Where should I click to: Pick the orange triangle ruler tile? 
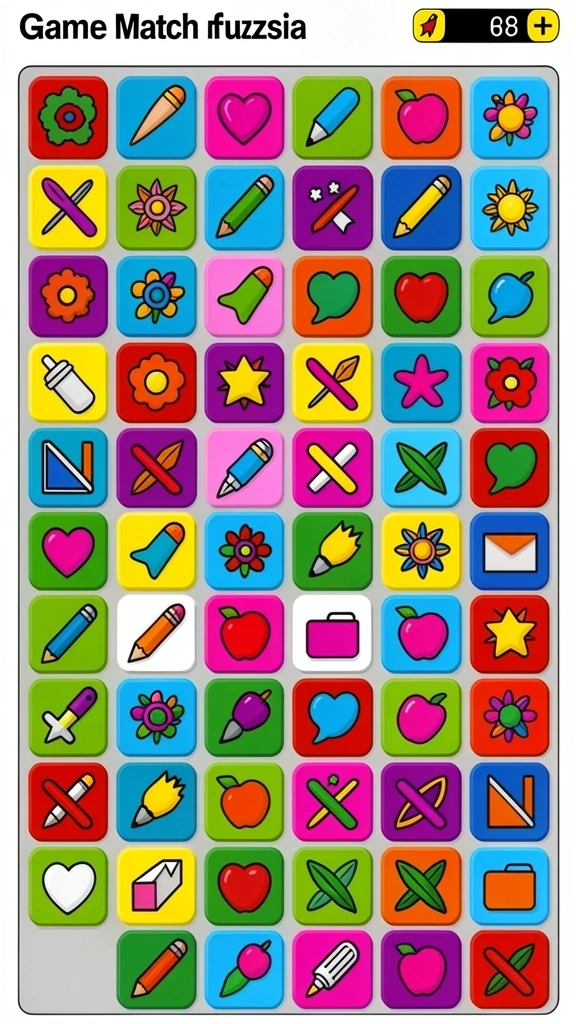tap(509, 801)
